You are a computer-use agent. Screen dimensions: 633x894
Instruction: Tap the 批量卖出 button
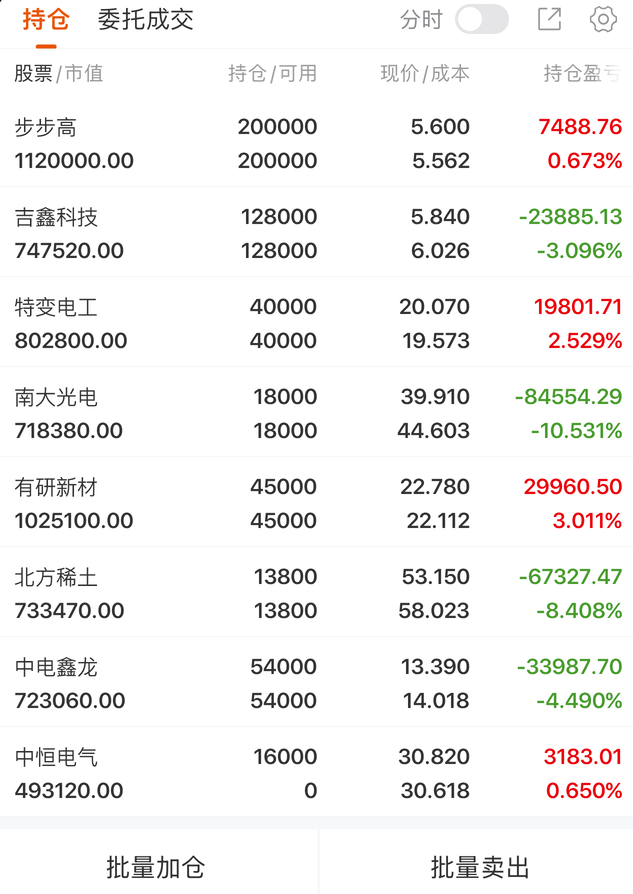tap(479, 866)
